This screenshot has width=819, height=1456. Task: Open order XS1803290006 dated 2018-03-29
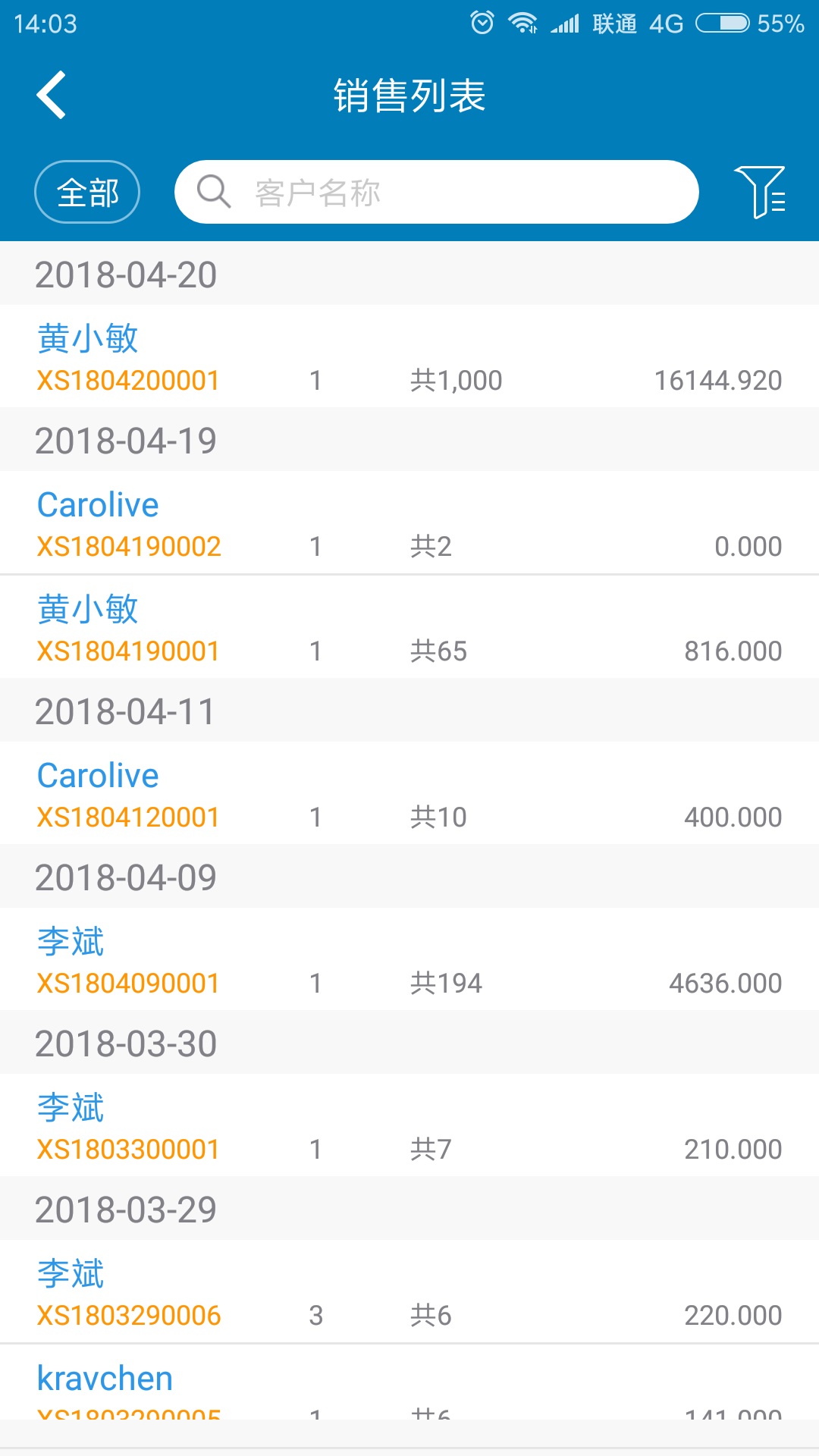pyautogui.click(x=130, y=1314)
